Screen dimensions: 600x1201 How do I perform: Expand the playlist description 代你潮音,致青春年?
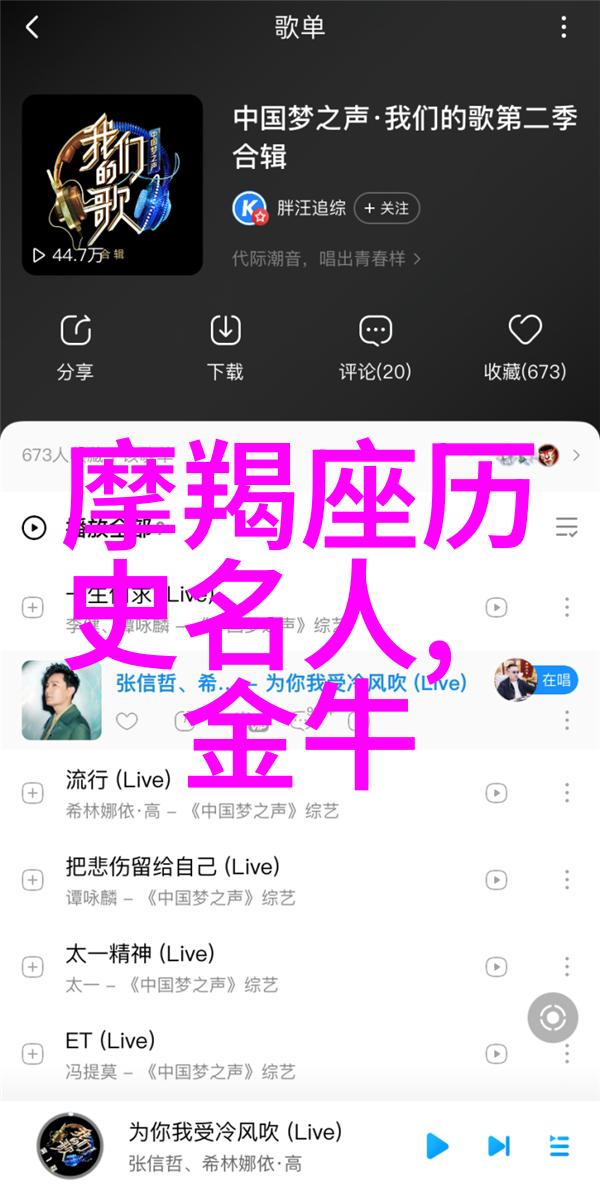tap(326, 258)
